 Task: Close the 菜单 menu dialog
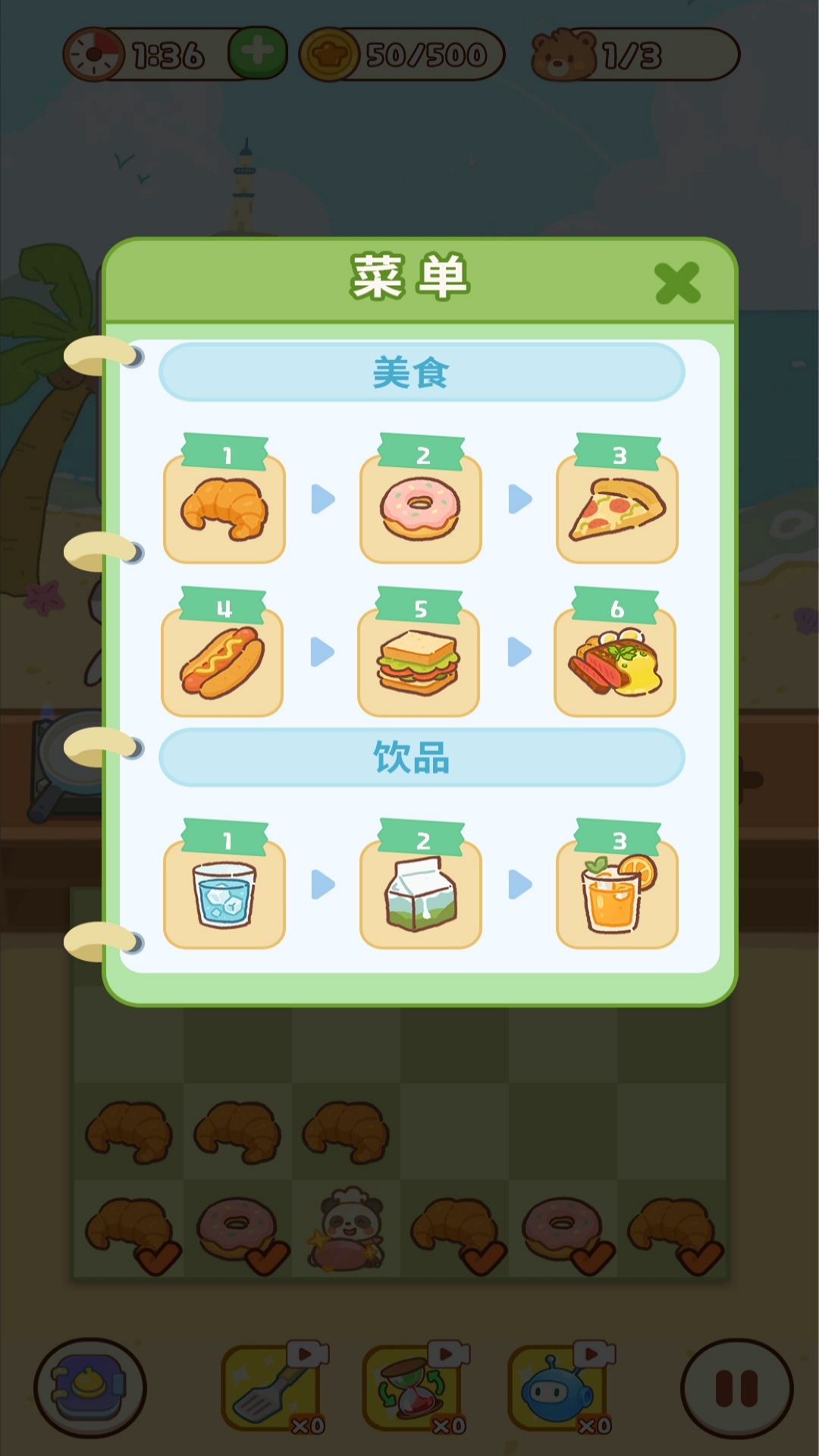tap(677, 283)
